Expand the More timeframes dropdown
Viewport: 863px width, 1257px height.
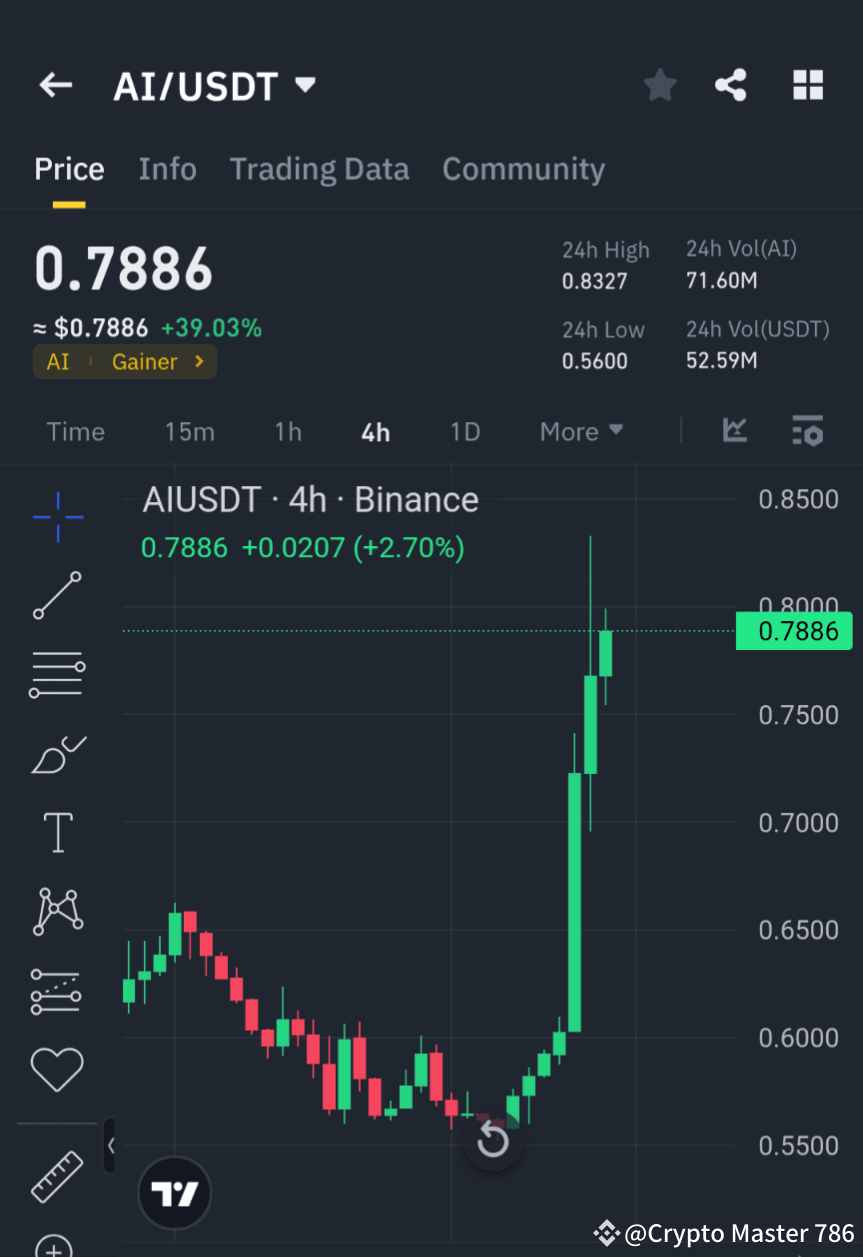(x=580, y=431)
